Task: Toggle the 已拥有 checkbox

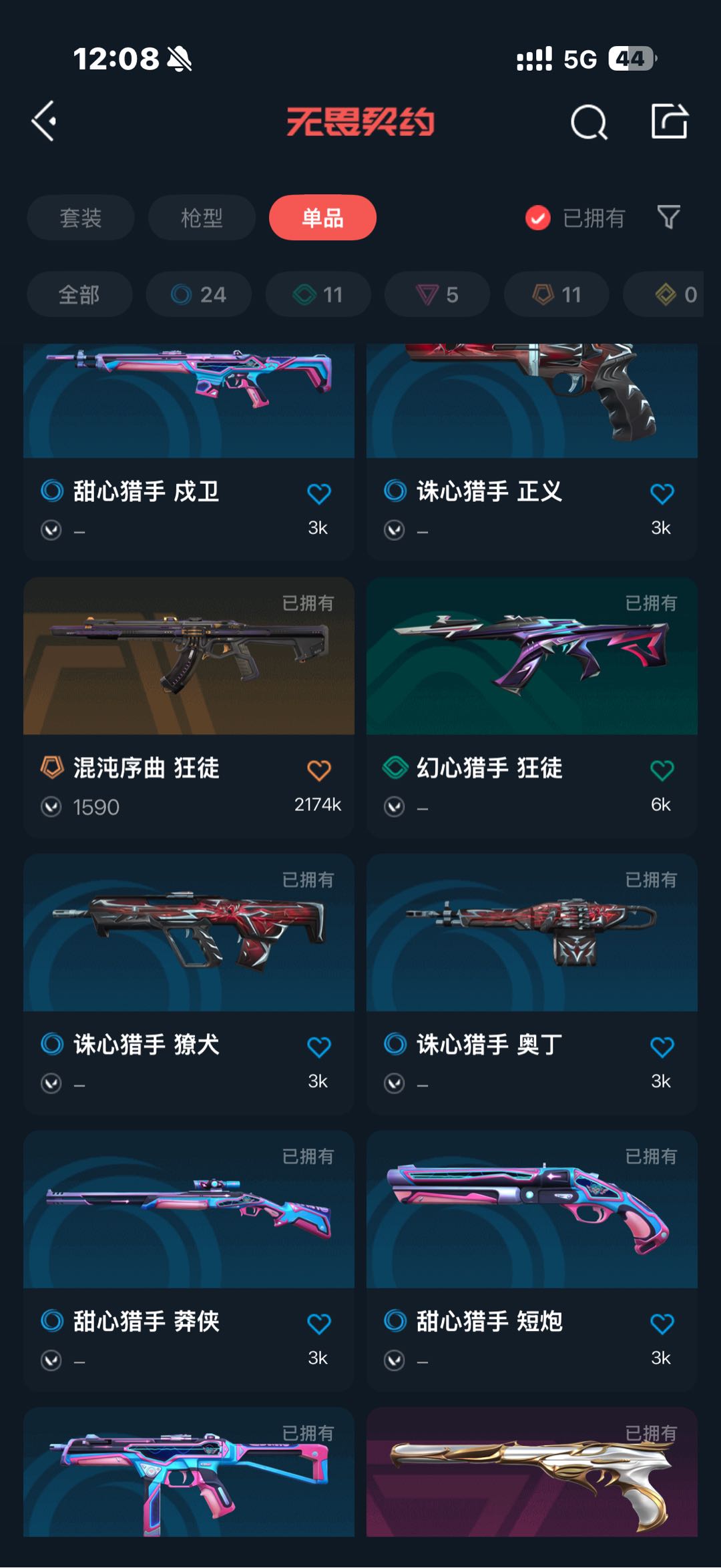Action: (x=538, y=218)
